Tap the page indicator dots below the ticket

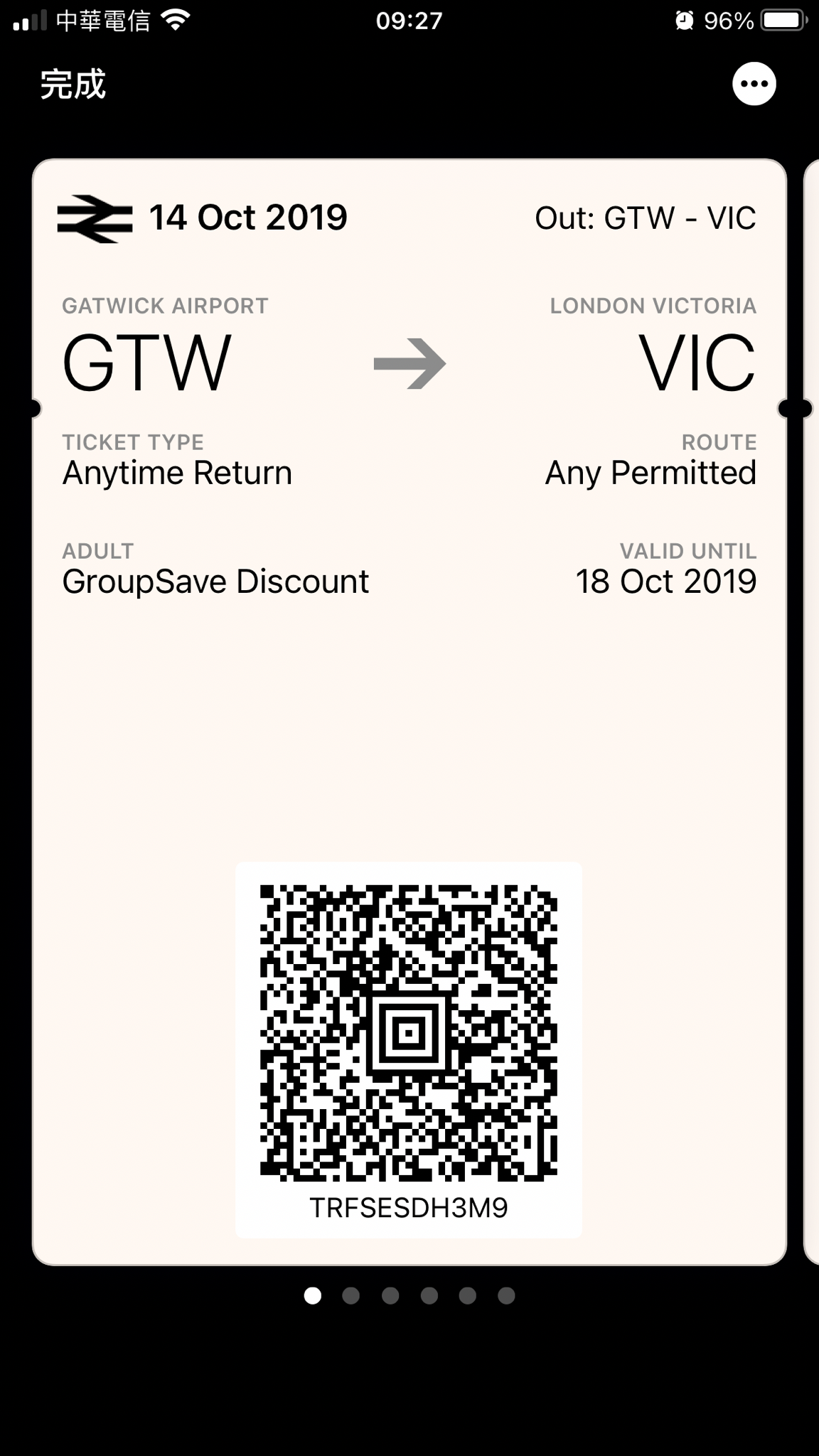click(409, 1296)
